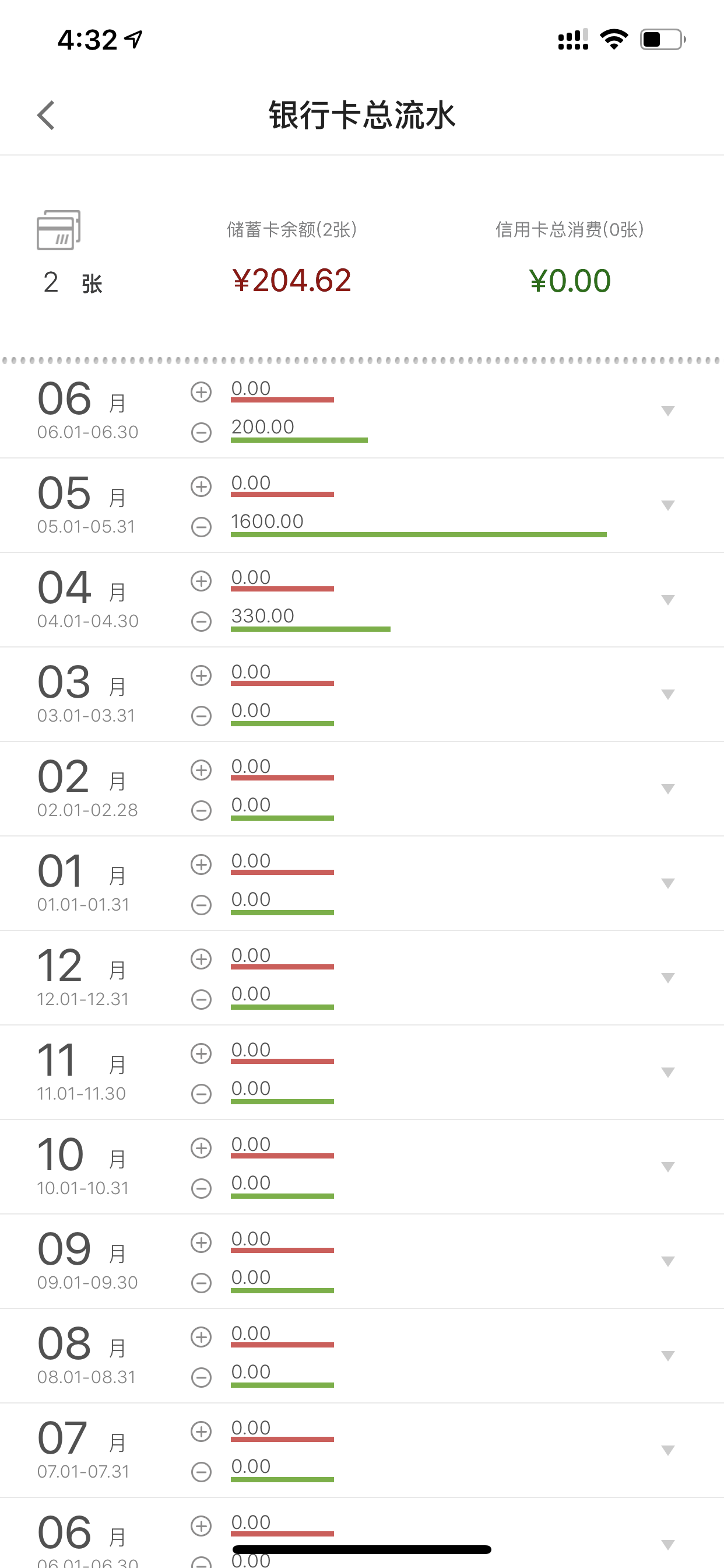This screenshot has height=1568, width=724.
Task: Expand the 06.01-06.30 month with 200.00 spending
Action: [x=667, y=411]
